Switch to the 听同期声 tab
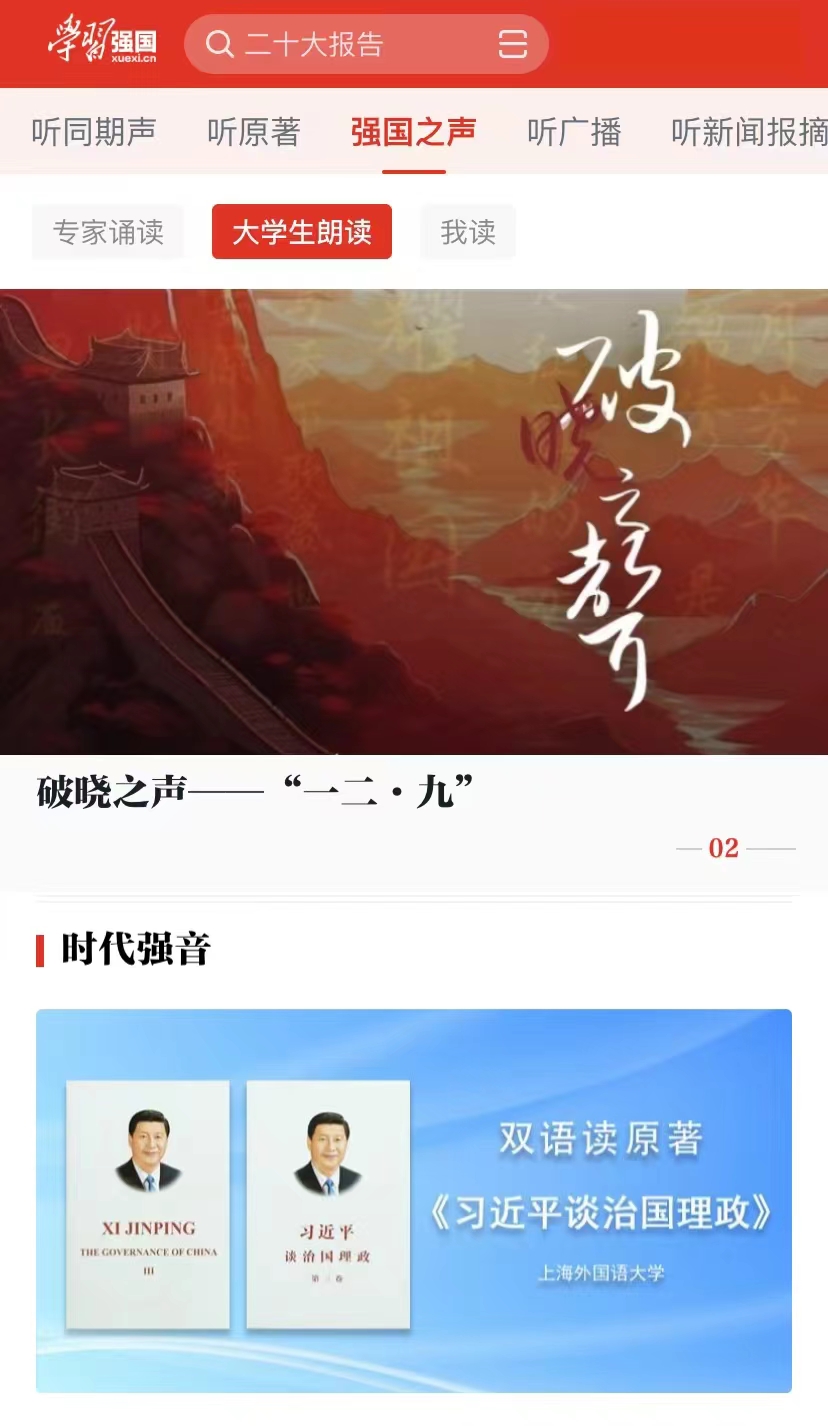This screenshot has width=828, height=1426. (x=94, y=132)
